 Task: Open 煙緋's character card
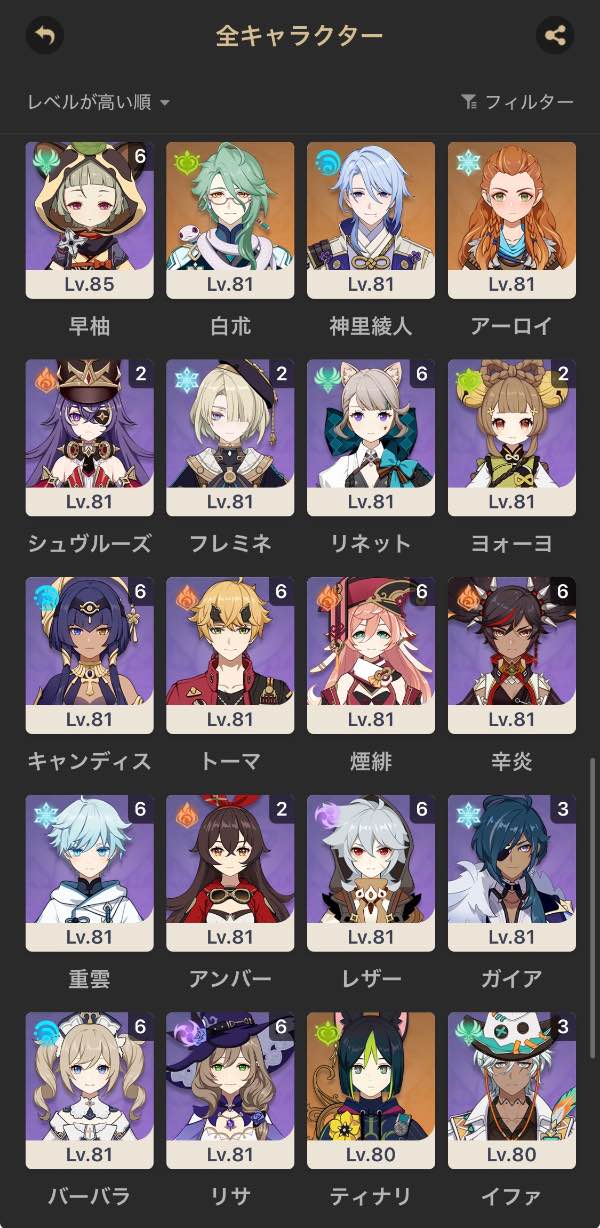(371, 655)
